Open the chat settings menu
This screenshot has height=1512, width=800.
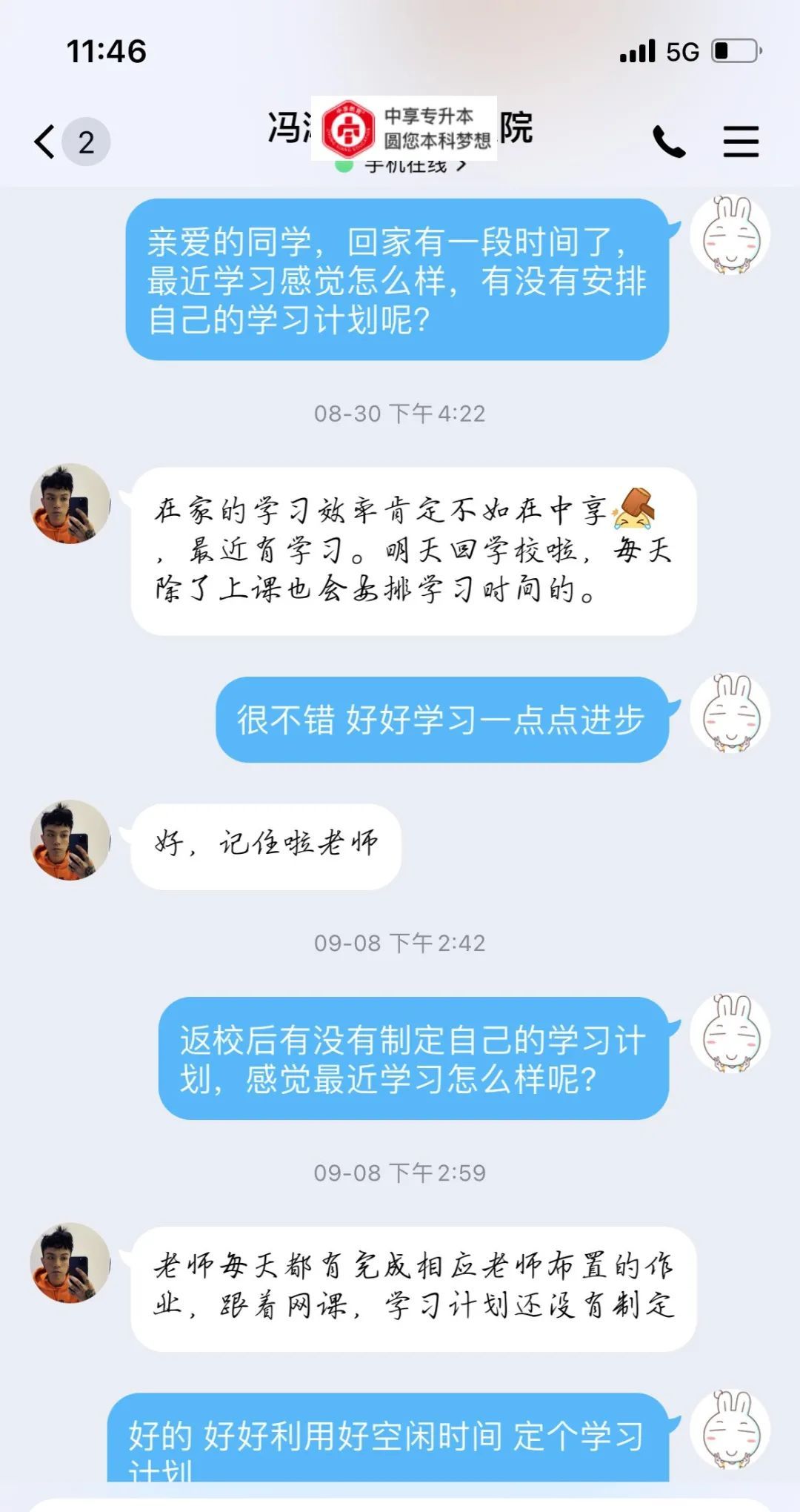(x=741, y=142)
